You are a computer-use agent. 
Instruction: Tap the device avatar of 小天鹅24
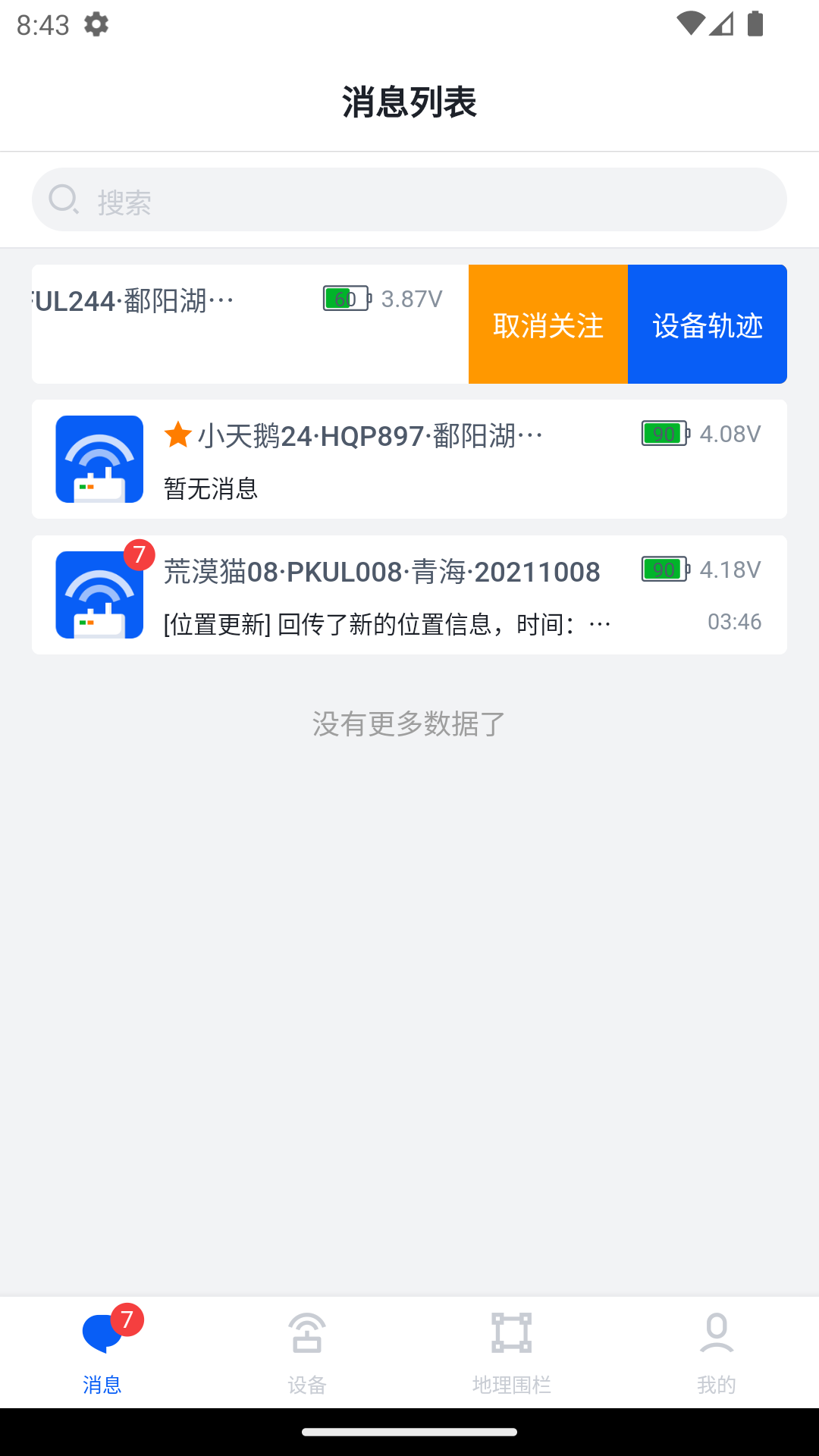point(99,458)
